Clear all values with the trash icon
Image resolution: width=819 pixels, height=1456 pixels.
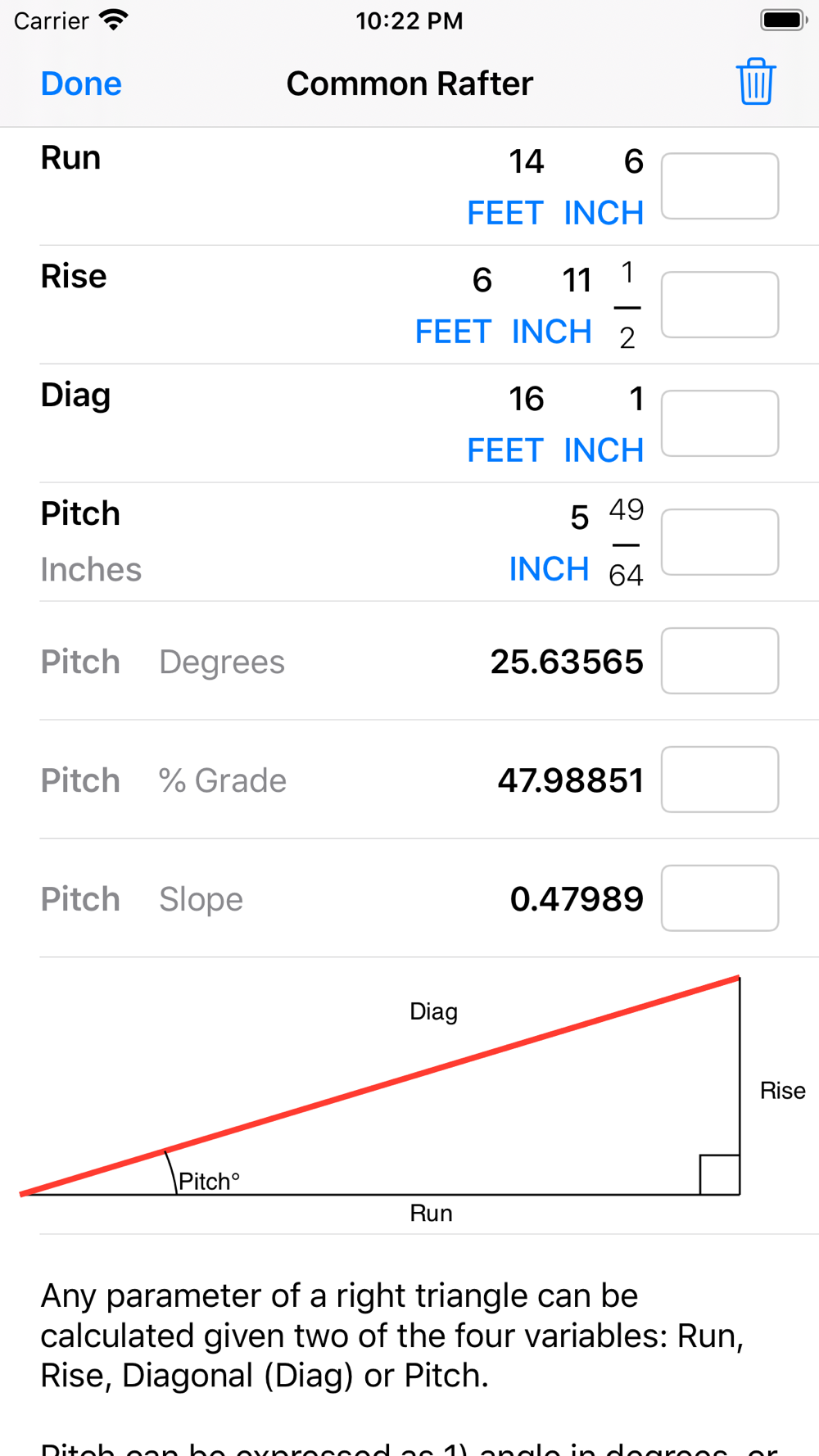click(755, 82)
